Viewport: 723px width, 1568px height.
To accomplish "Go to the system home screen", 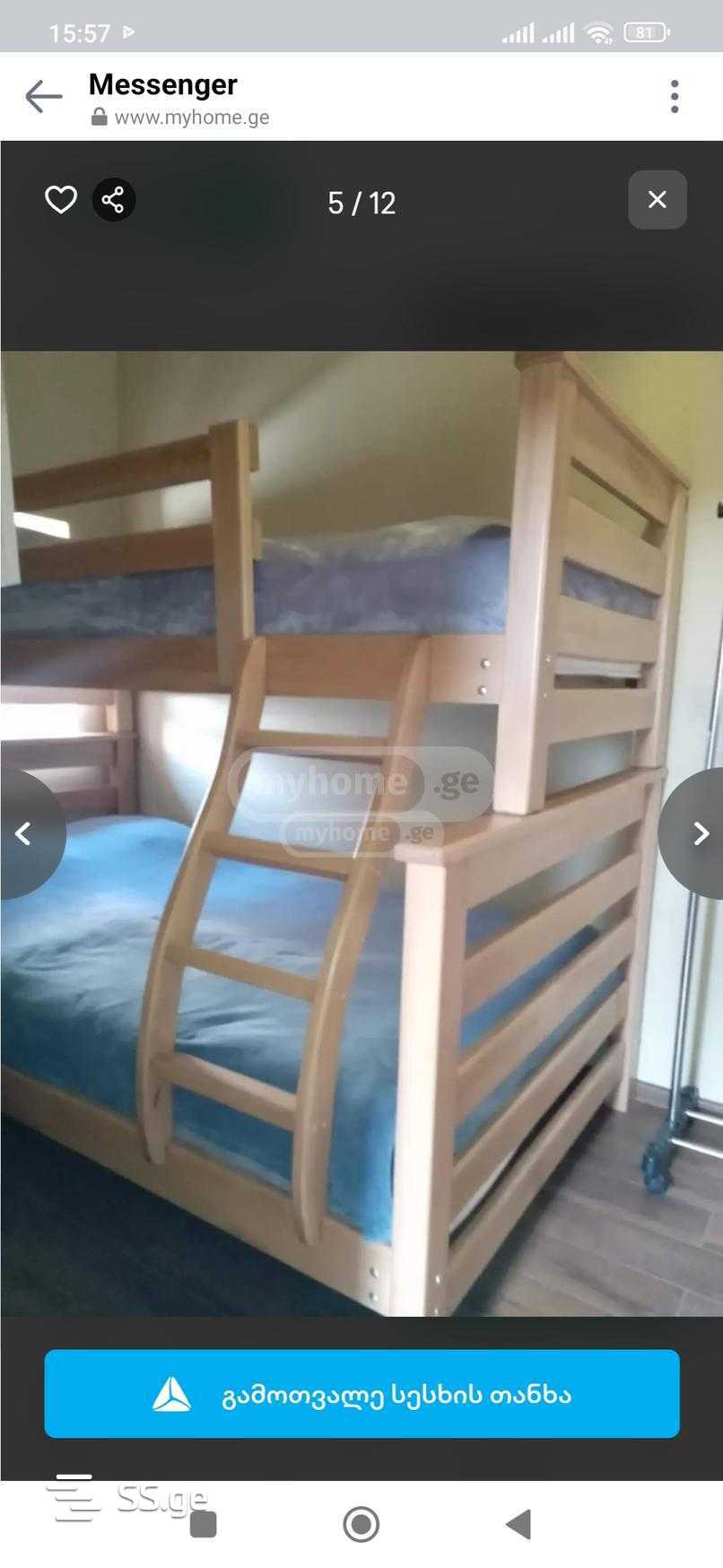I will click(361, 1524).
